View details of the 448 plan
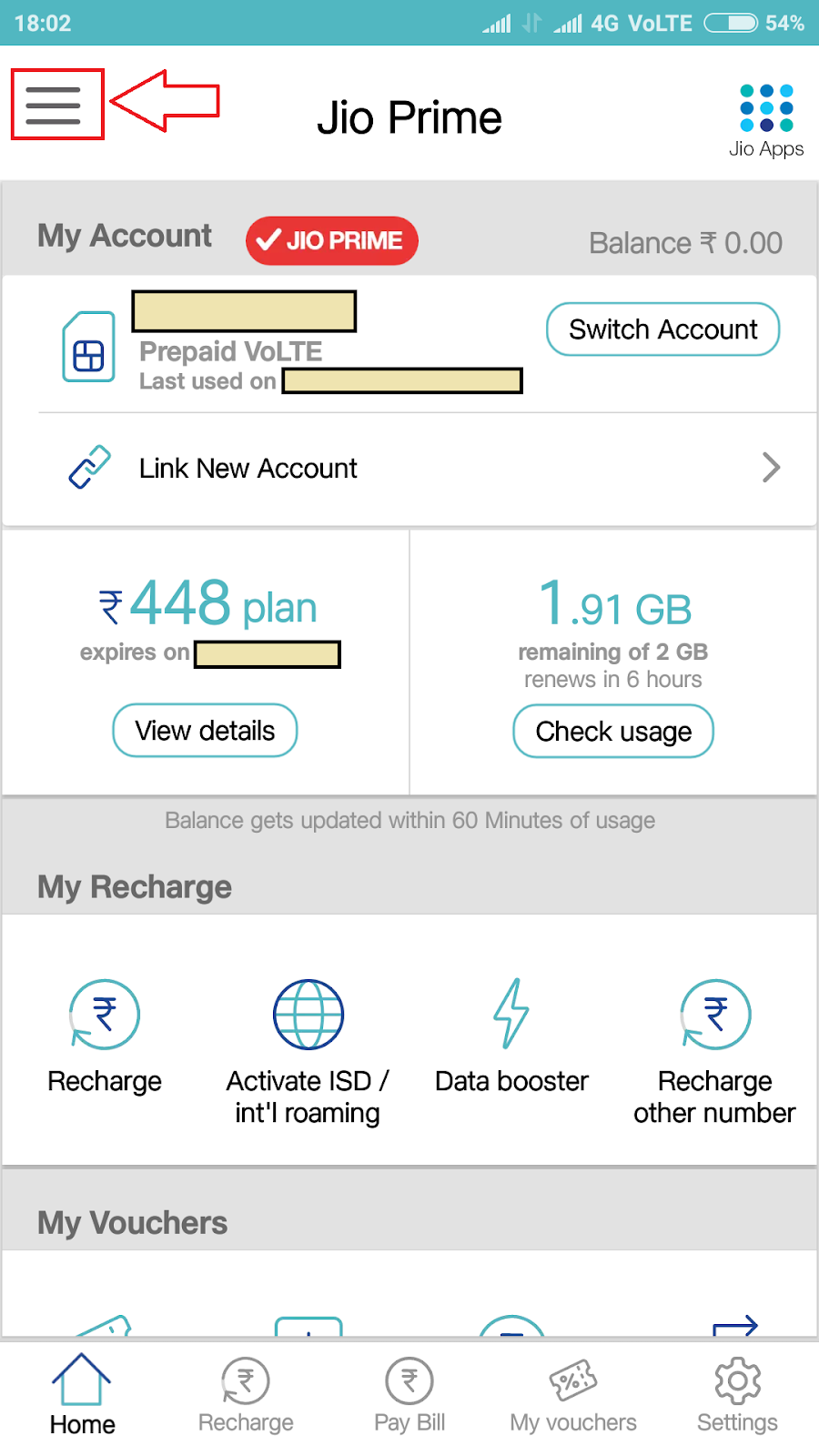 coord(205,731)
